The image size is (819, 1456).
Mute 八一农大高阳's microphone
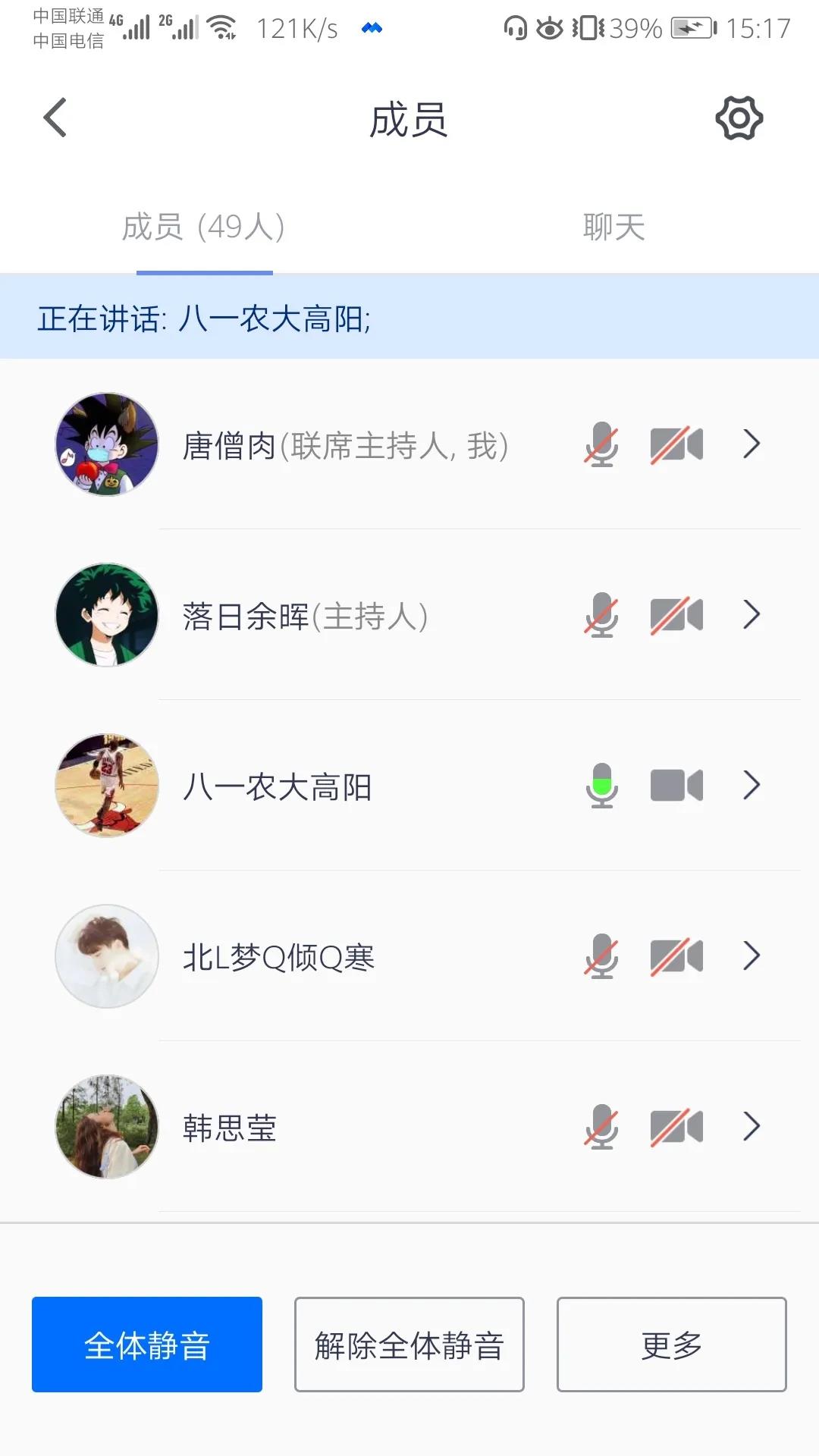pyautogui.click(x=601, y=786)
